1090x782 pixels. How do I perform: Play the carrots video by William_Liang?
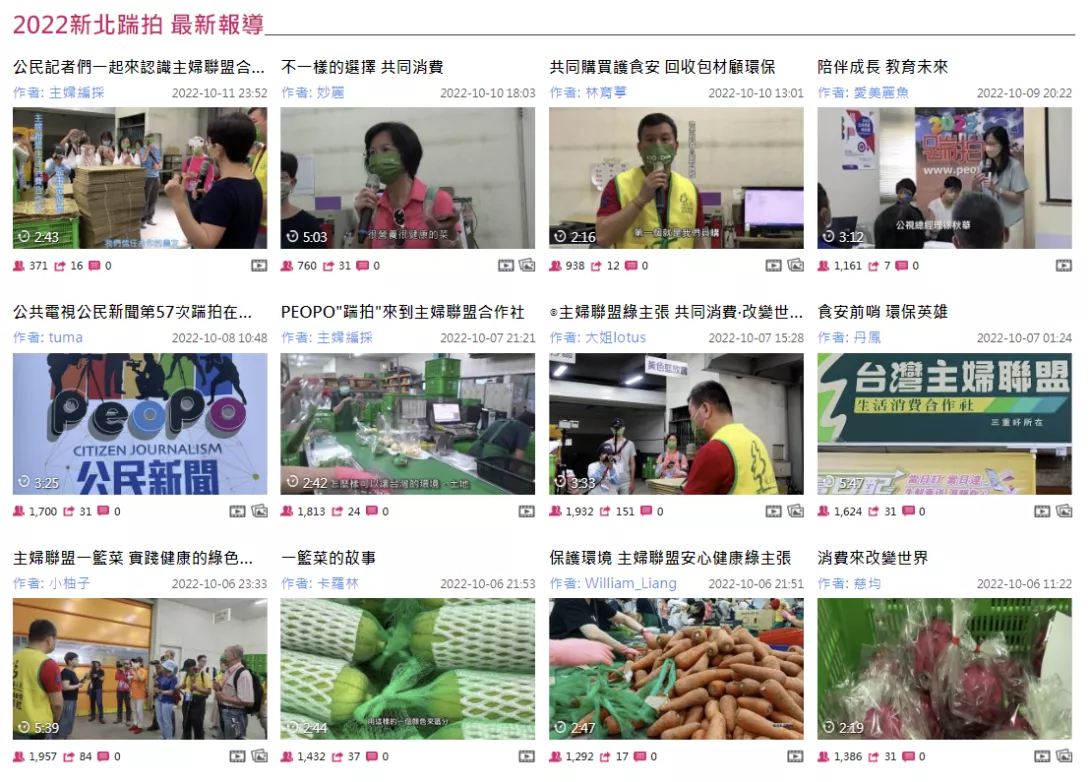(676, 668)
